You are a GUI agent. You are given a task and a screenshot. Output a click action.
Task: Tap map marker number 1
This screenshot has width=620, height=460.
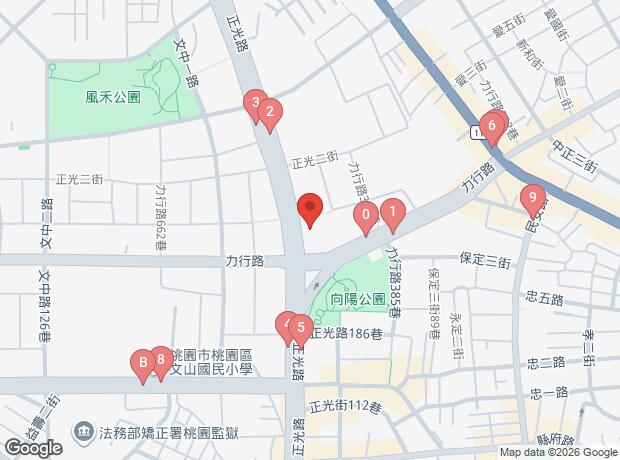pos(394,212)
